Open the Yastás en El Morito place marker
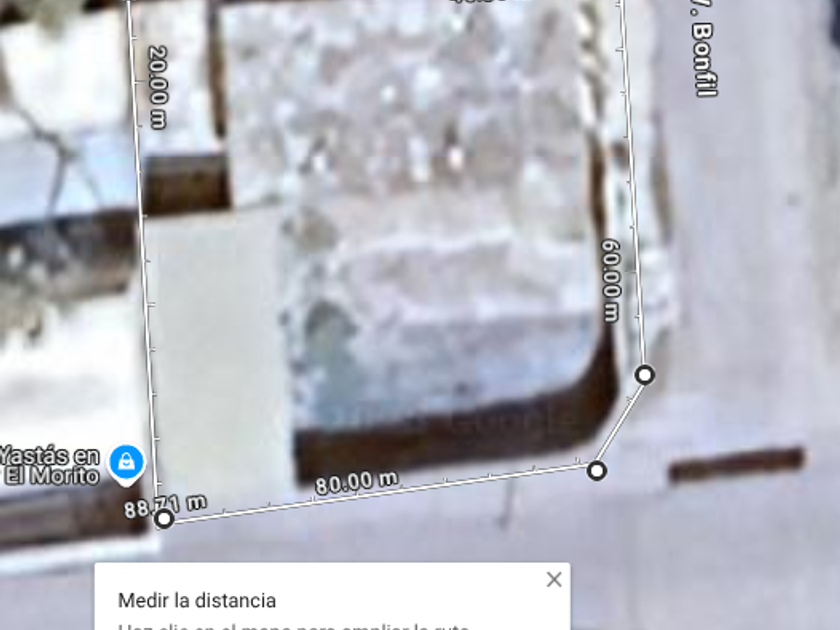 click(x=126, y=463)
